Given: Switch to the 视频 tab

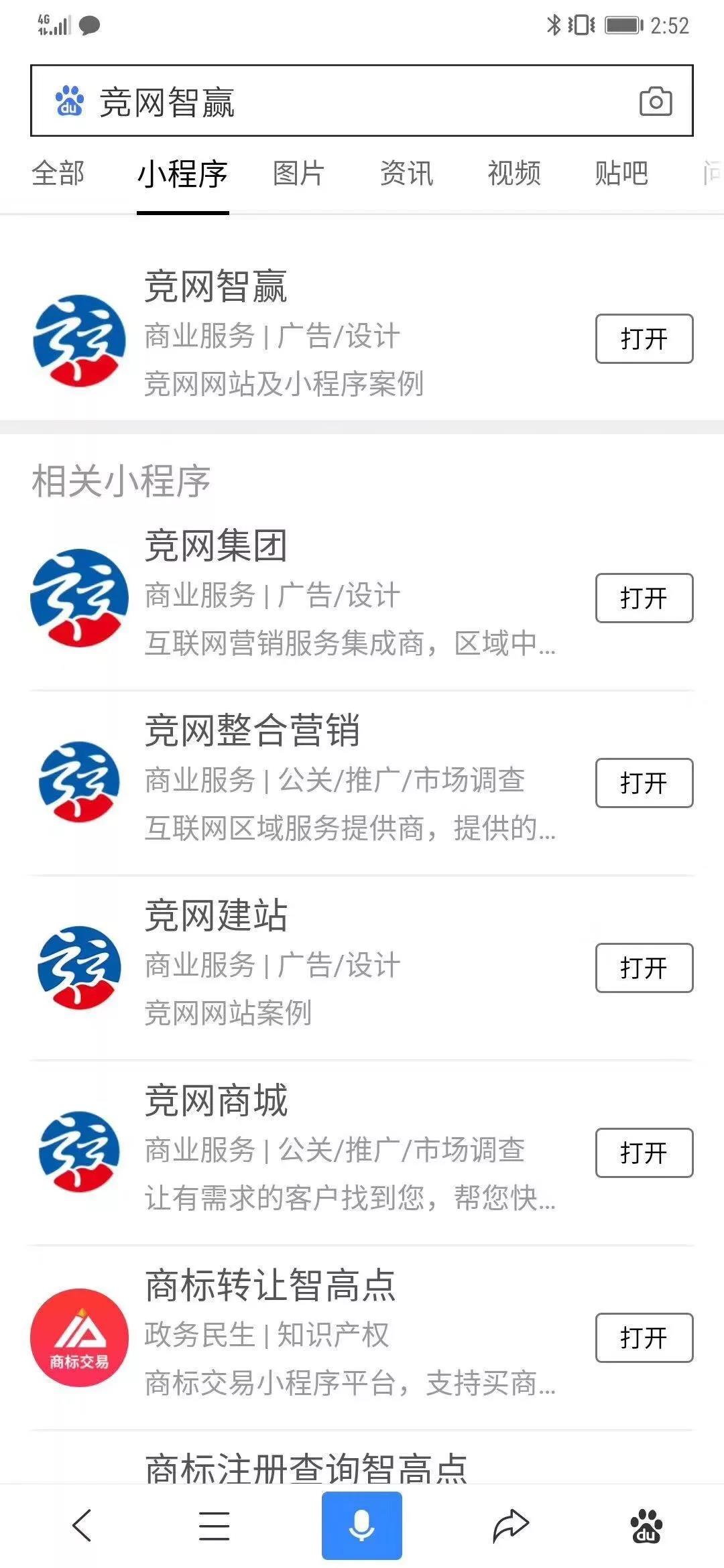Looking at the screenshot, I should coord(514,174).
